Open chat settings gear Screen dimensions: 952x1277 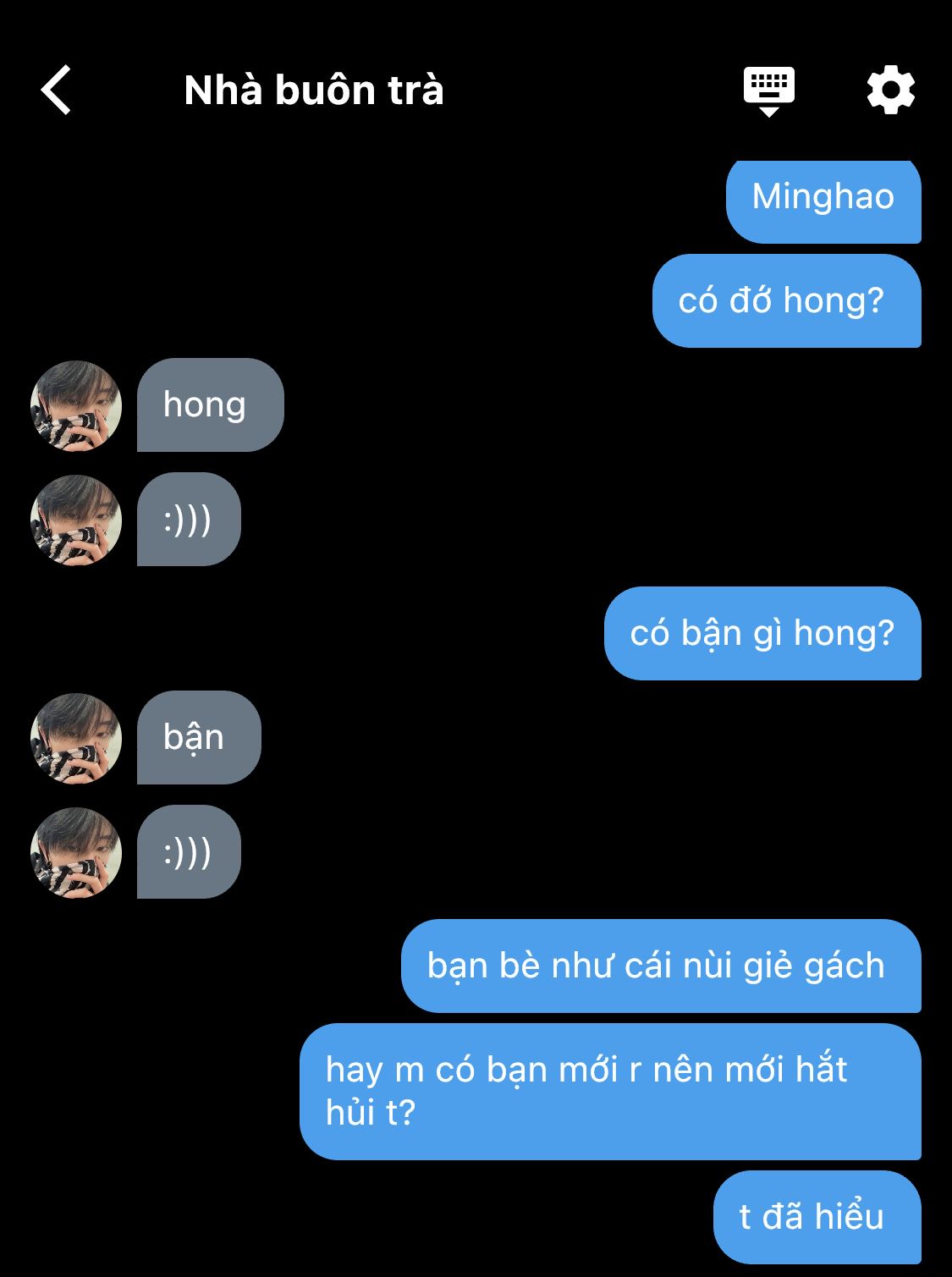(891, 91)
